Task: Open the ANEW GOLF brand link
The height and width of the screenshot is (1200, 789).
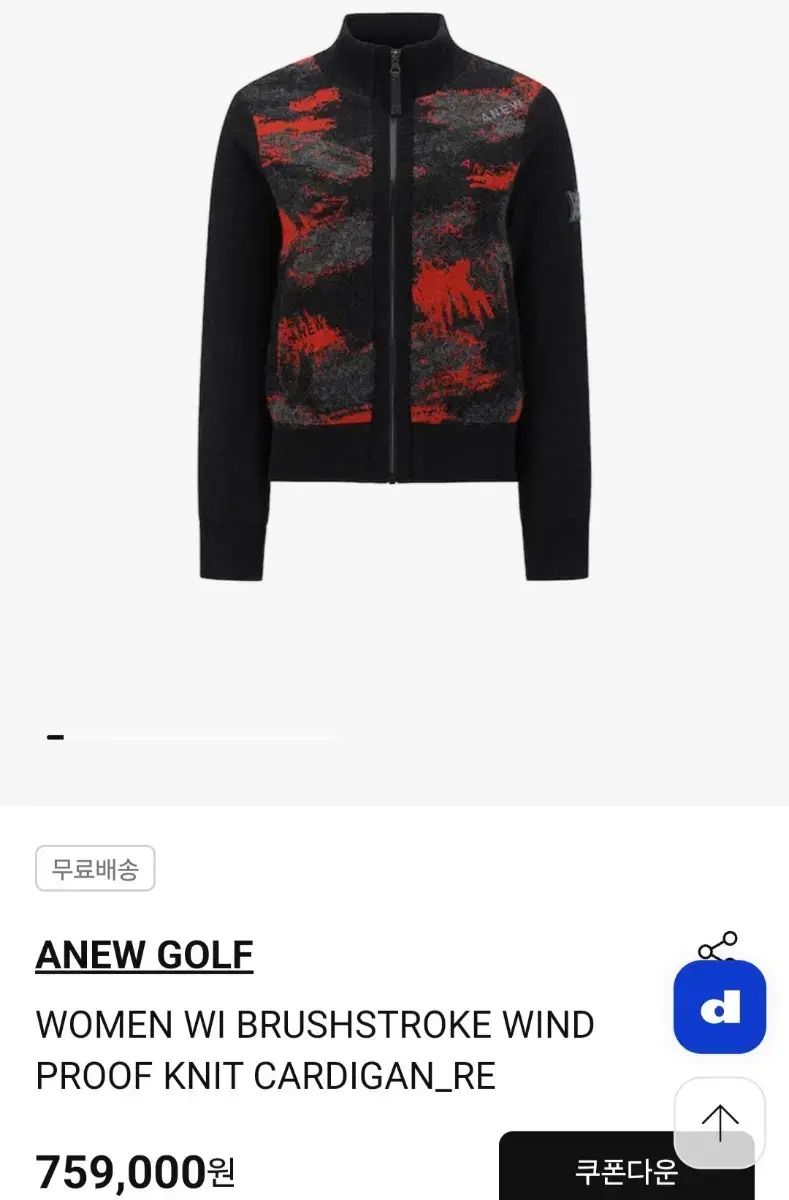Action: click(144, 955)
